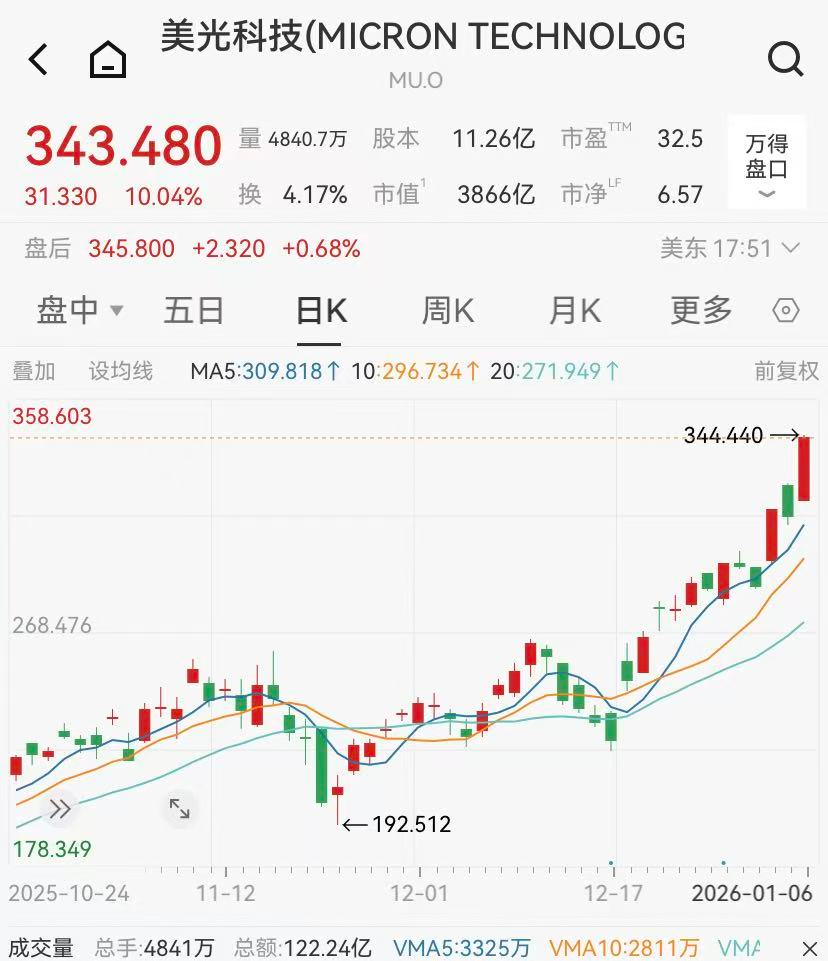Toggle 前复权 price adjustment mode
This screenshot has width=828, height=961.
[784, 370]
